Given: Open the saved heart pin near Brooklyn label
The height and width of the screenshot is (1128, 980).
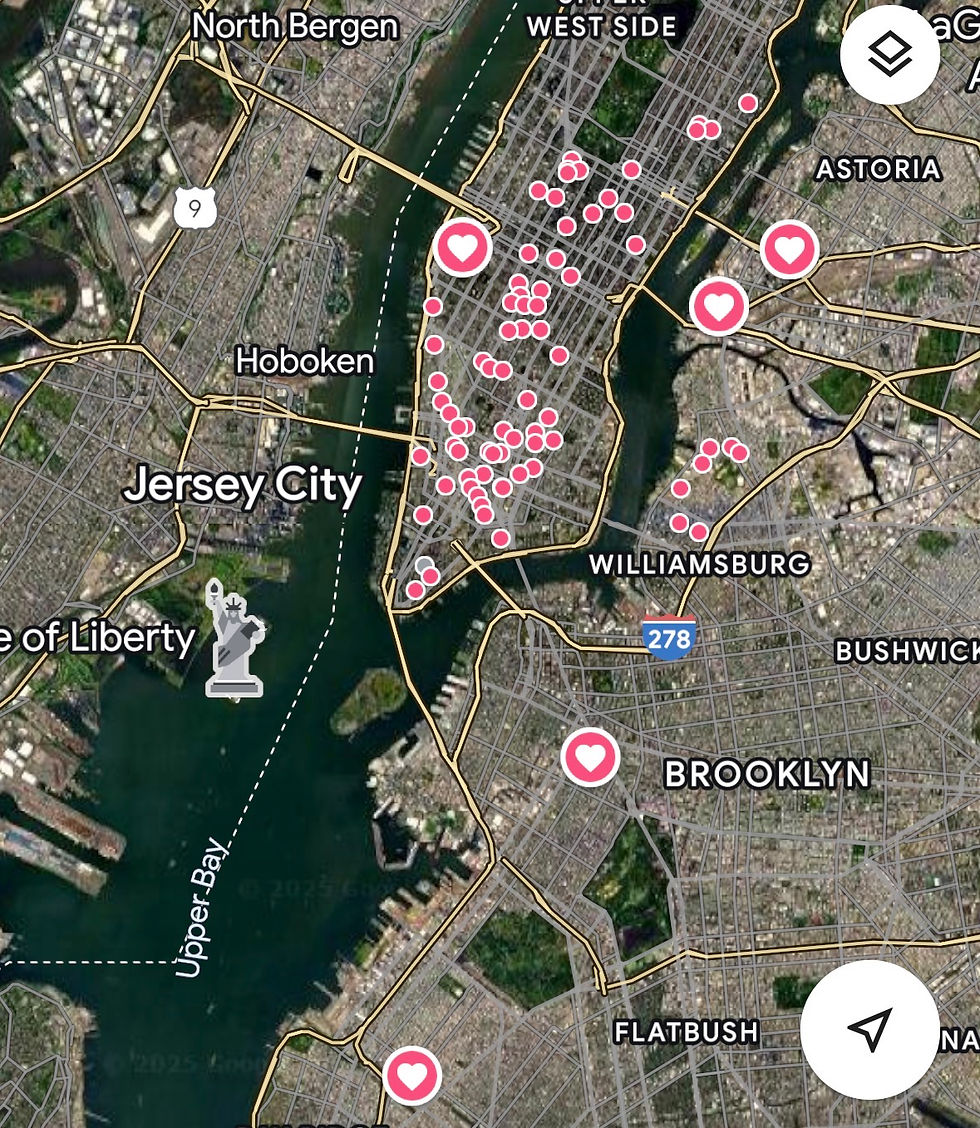Looking at the screenshot, I should [590, 757].
